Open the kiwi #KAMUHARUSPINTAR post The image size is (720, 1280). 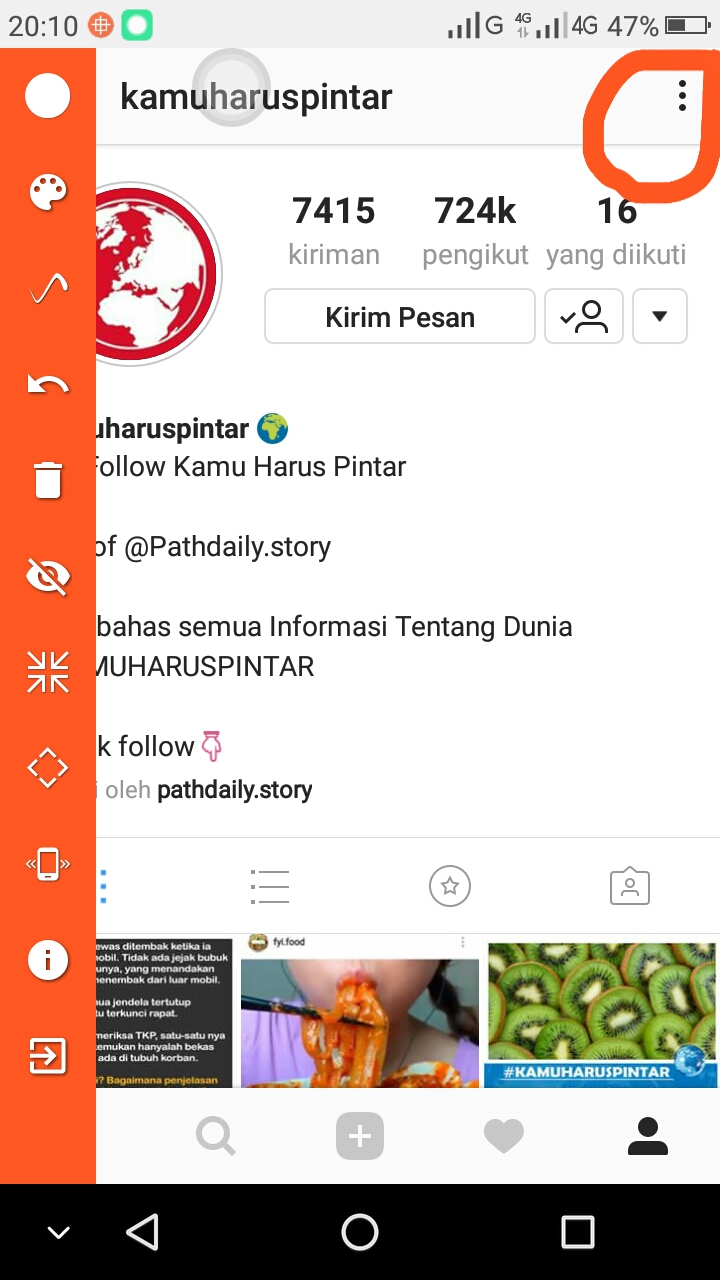601,1012
